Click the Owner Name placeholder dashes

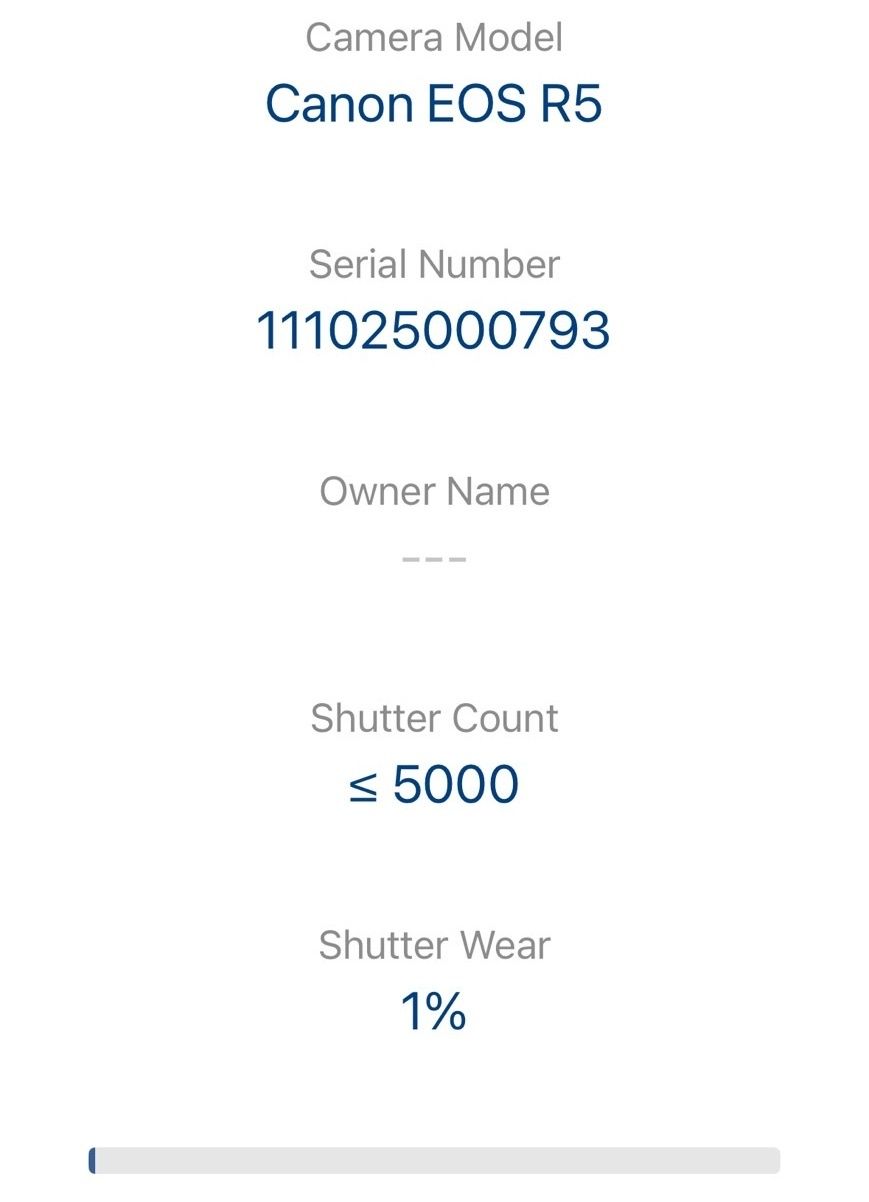pyautogui.click(x=434, y=557)
